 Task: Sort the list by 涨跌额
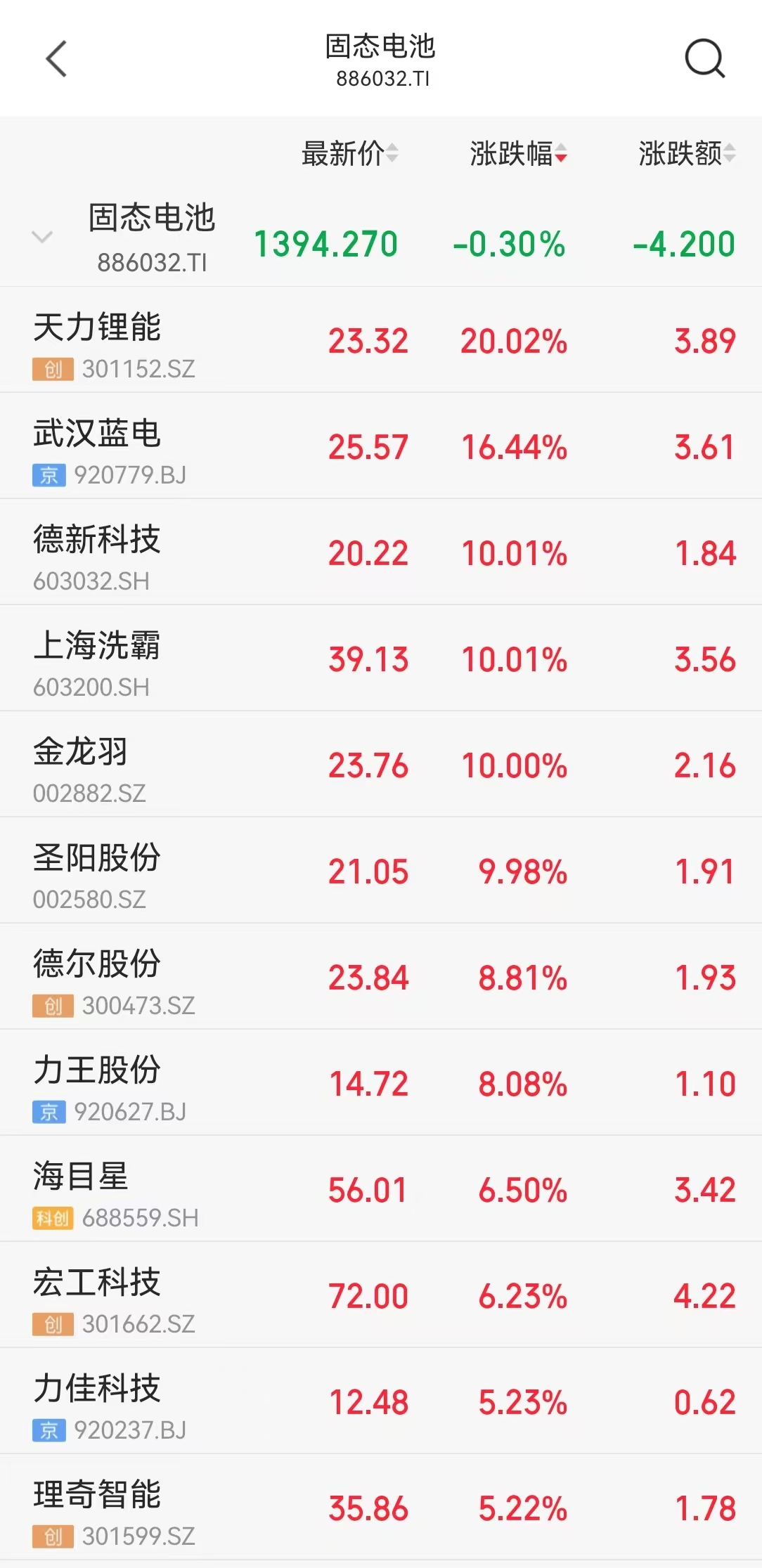(687, 153)
